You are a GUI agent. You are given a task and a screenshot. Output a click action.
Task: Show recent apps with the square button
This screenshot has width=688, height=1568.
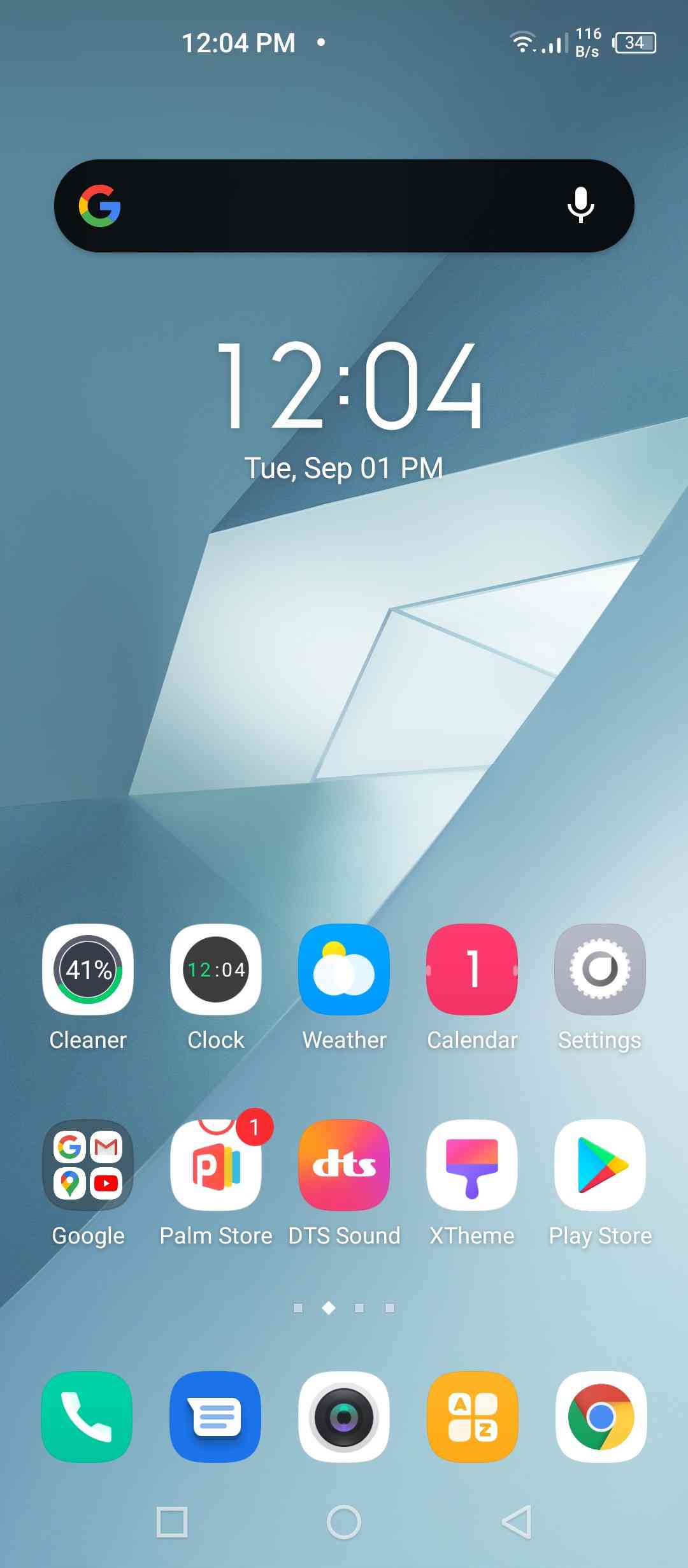coord(172,1522)
